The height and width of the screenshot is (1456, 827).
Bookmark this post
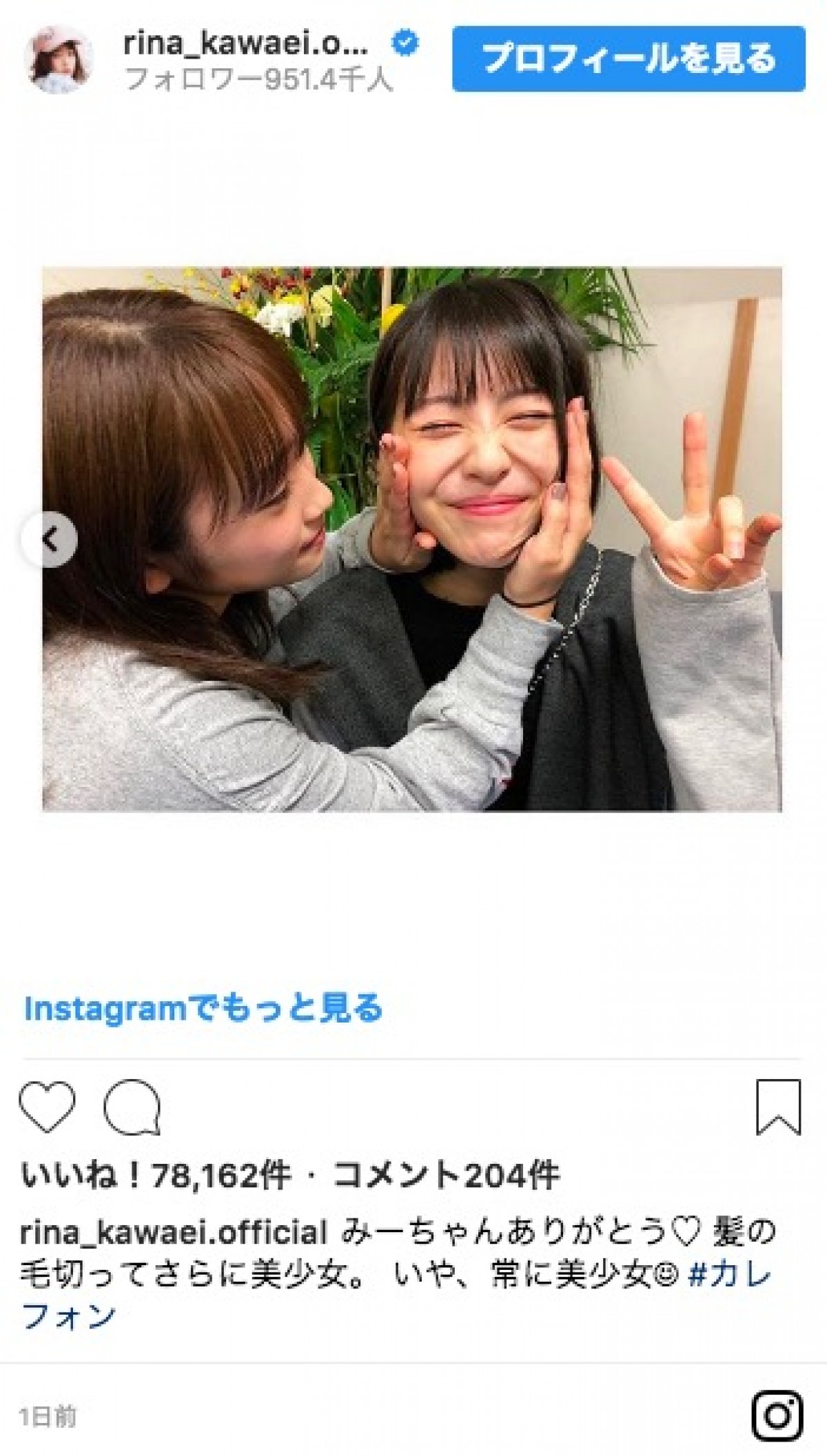(778, 1107)
